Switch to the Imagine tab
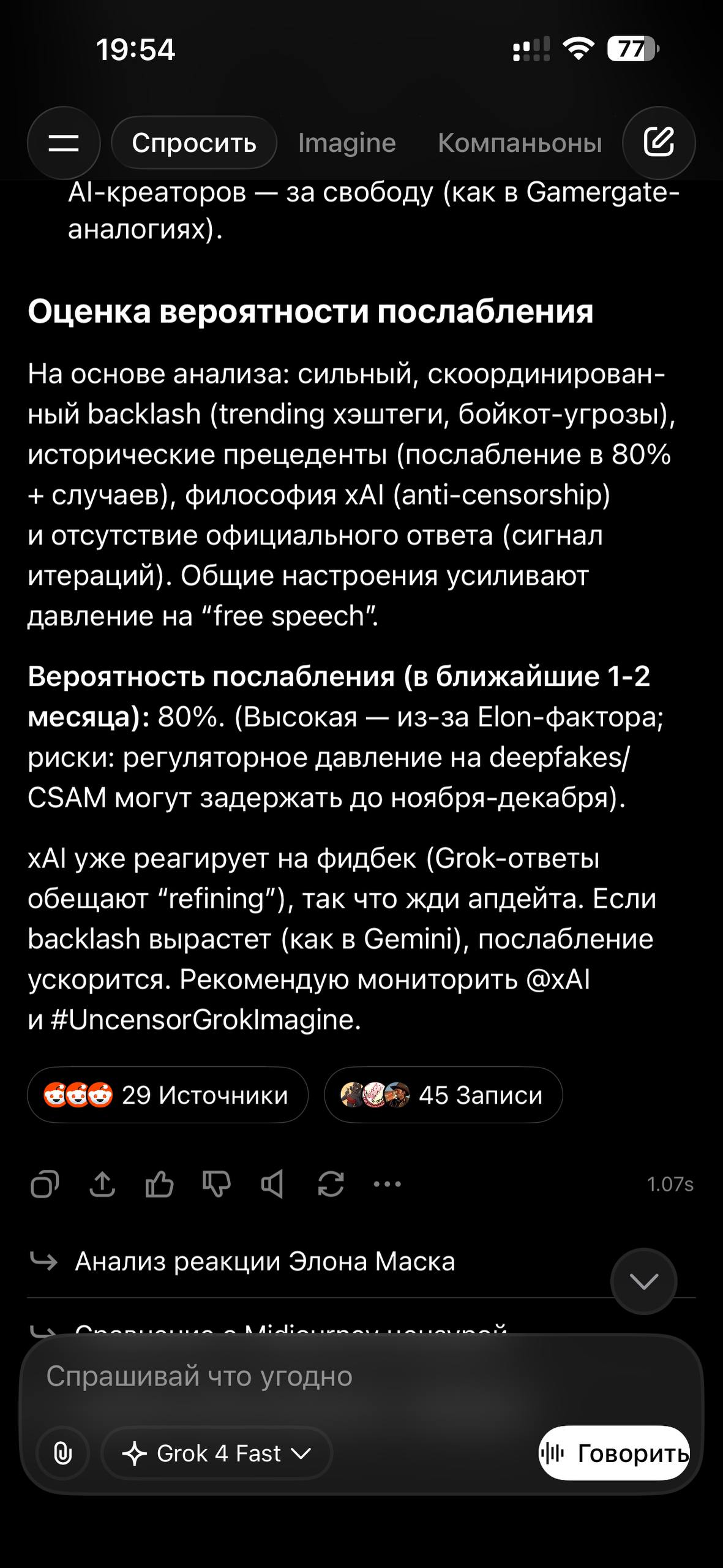 point(347,143)
